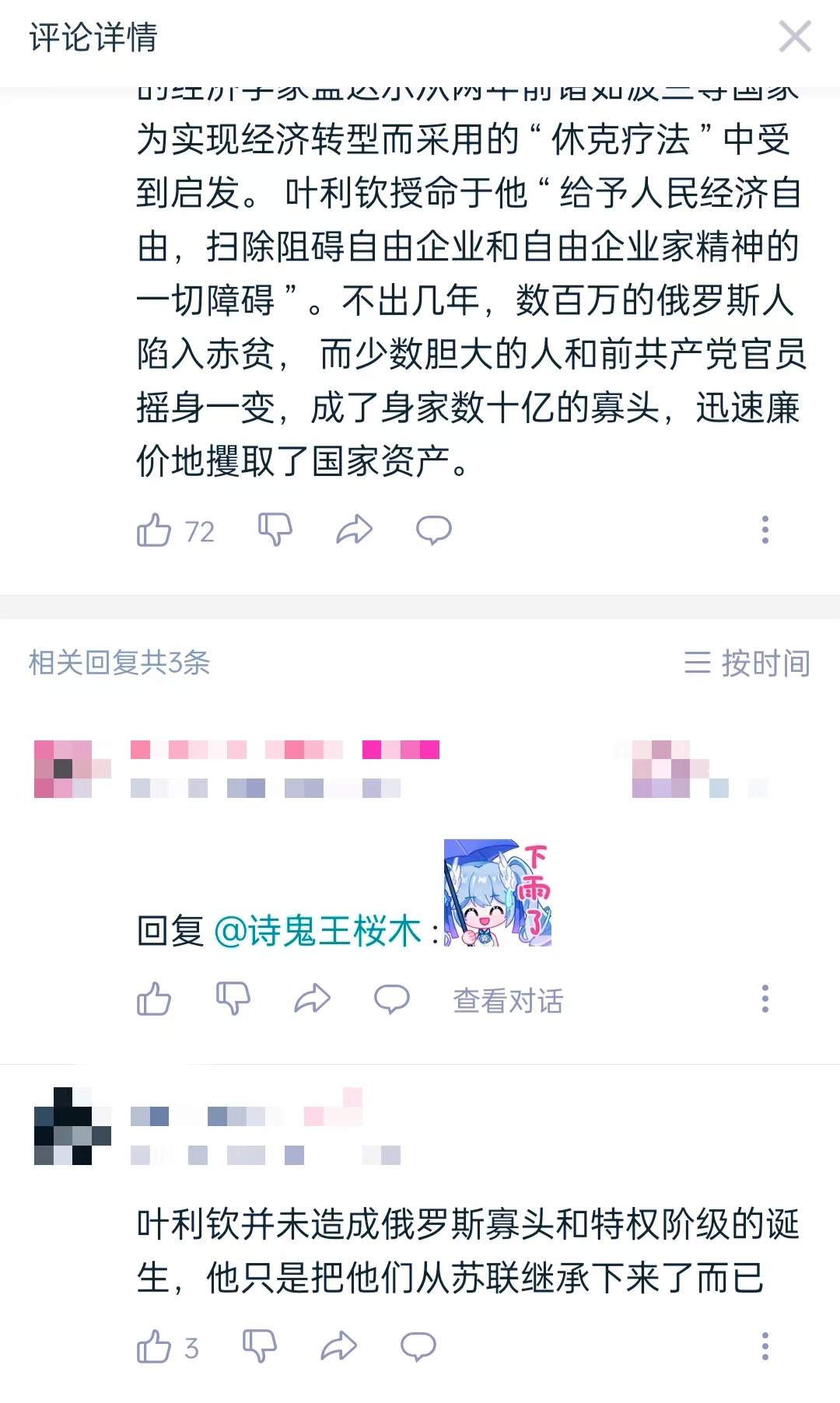Comment on the reply to @诗鬼王桜木
The image size is (840, 1403).
click(391, 999)
